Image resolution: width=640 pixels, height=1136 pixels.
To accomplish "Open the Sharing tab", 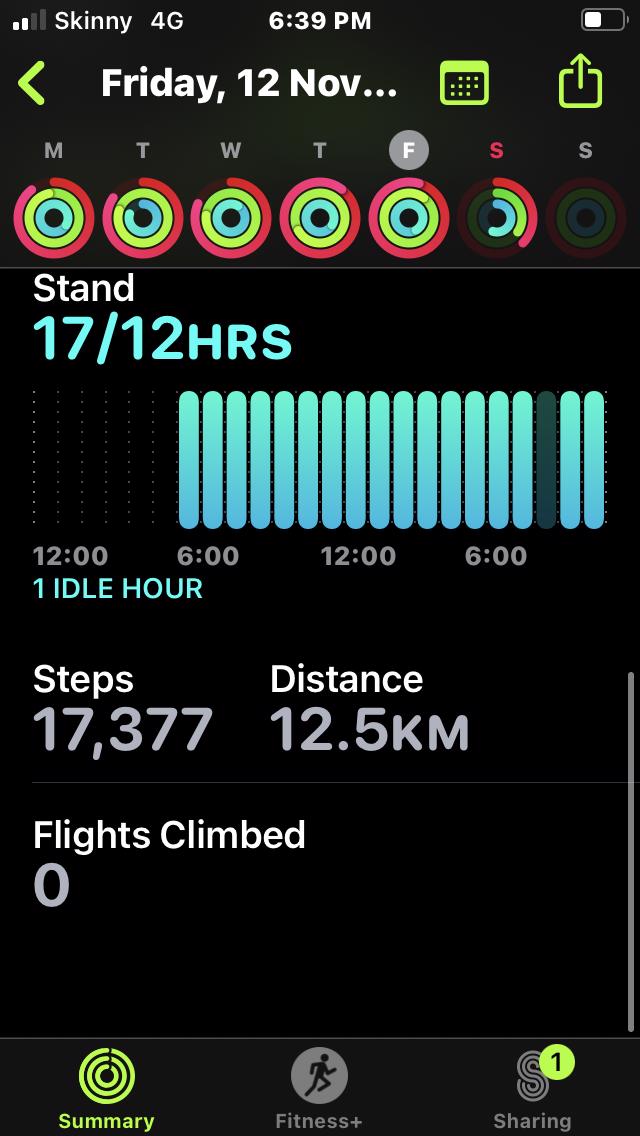I will coord(532,1088).
